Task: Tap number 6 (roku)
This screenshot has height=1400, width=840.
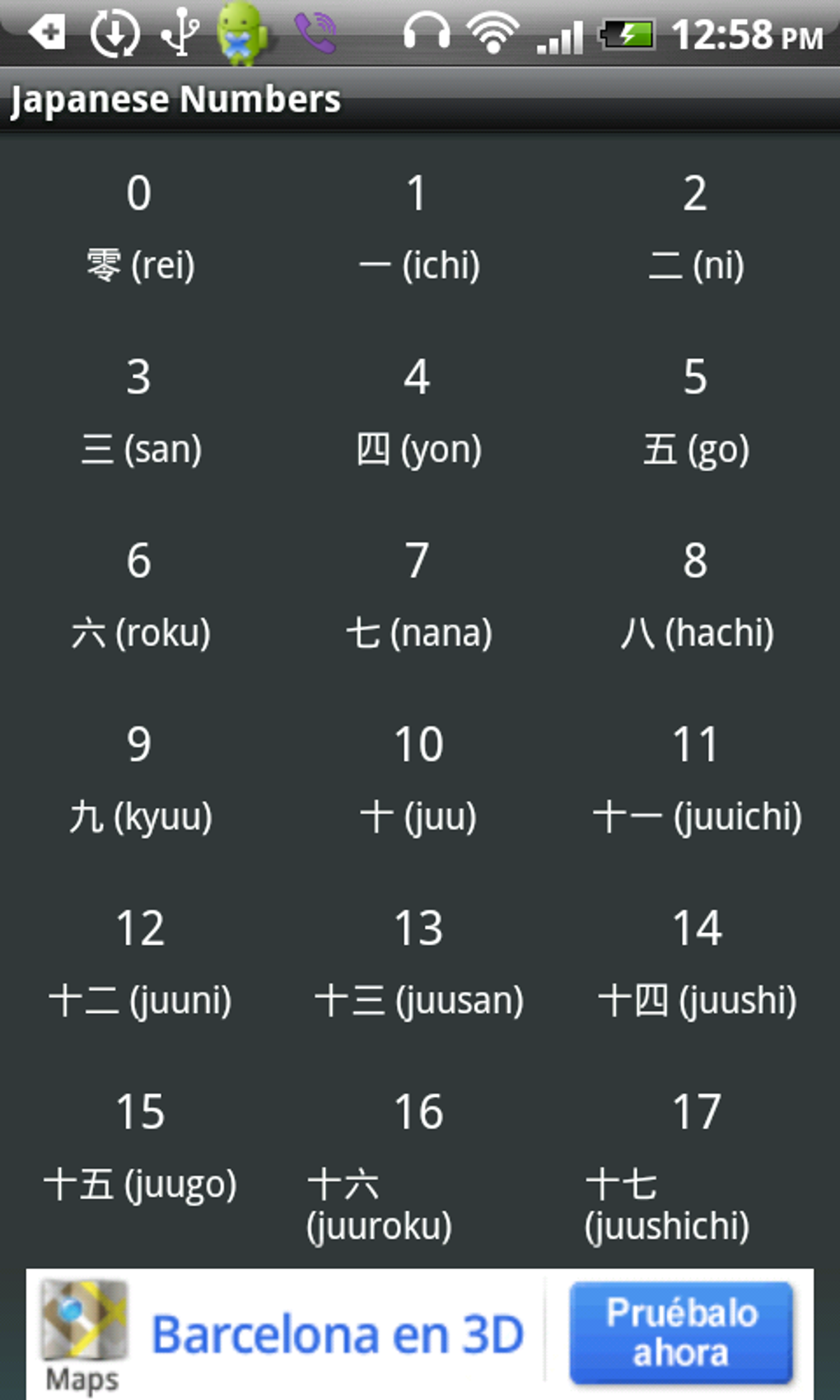Action: pyautogui.click(x=140, y=595)
